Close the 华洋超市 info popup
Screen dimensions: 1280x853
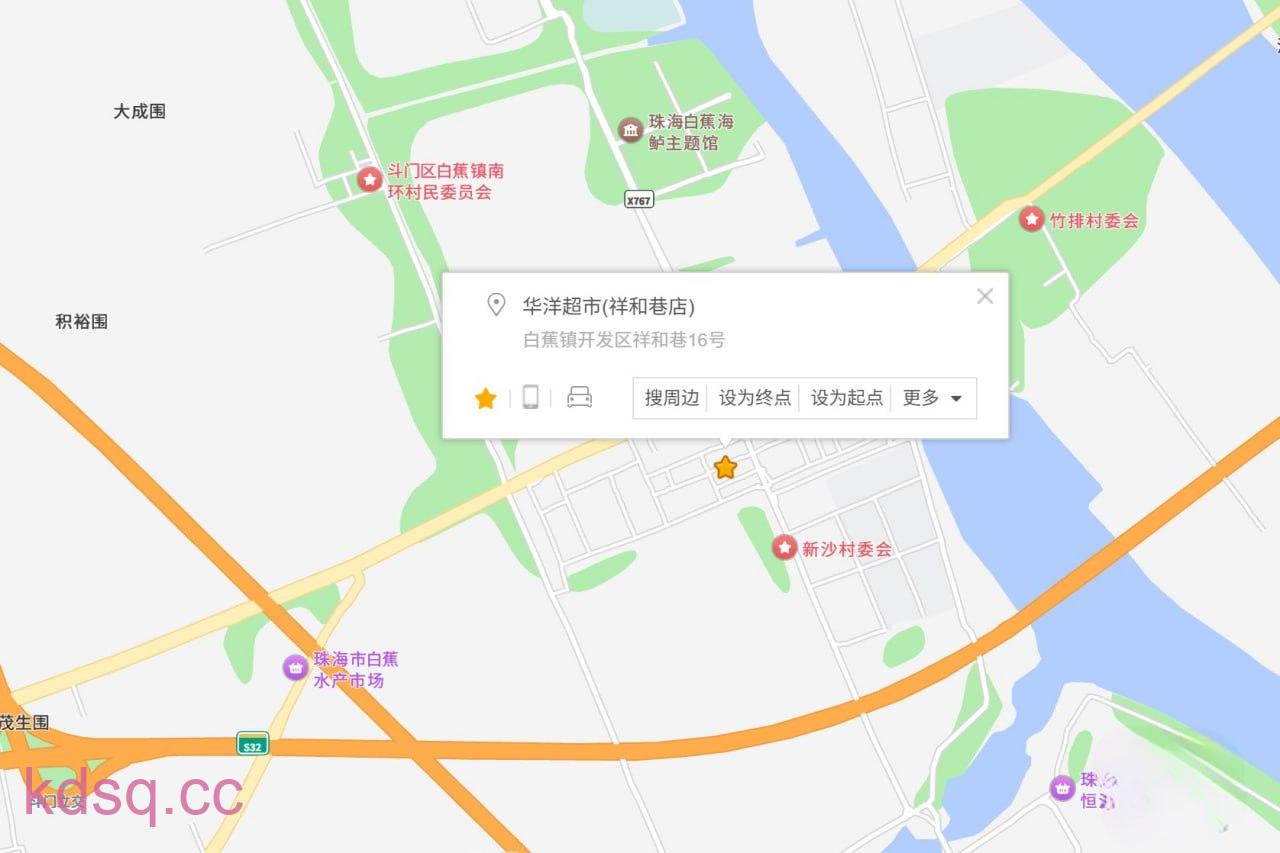pyautogui.click(x=985, y=296)
